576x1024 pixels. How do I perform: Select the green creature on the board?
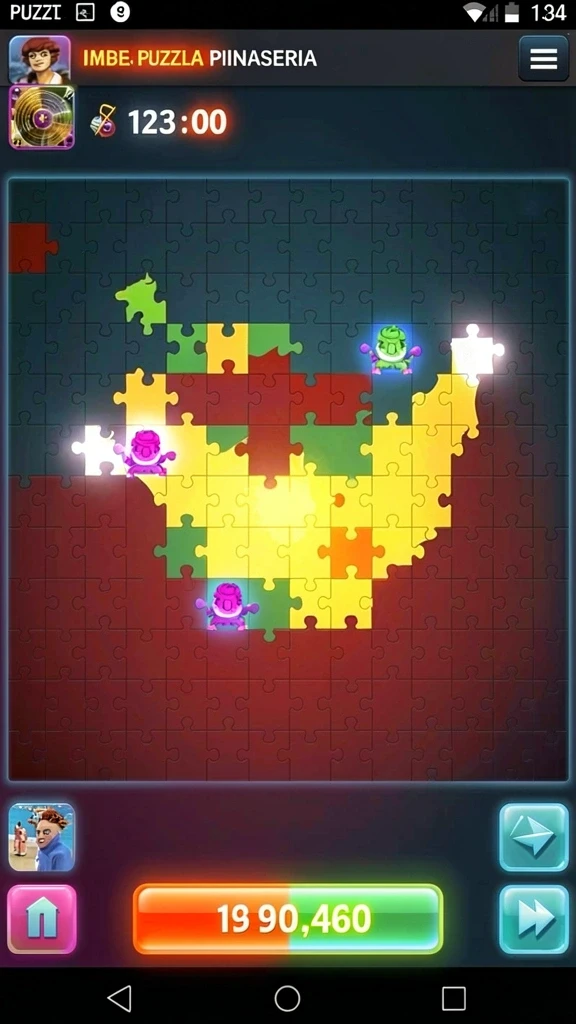[391, 349]
